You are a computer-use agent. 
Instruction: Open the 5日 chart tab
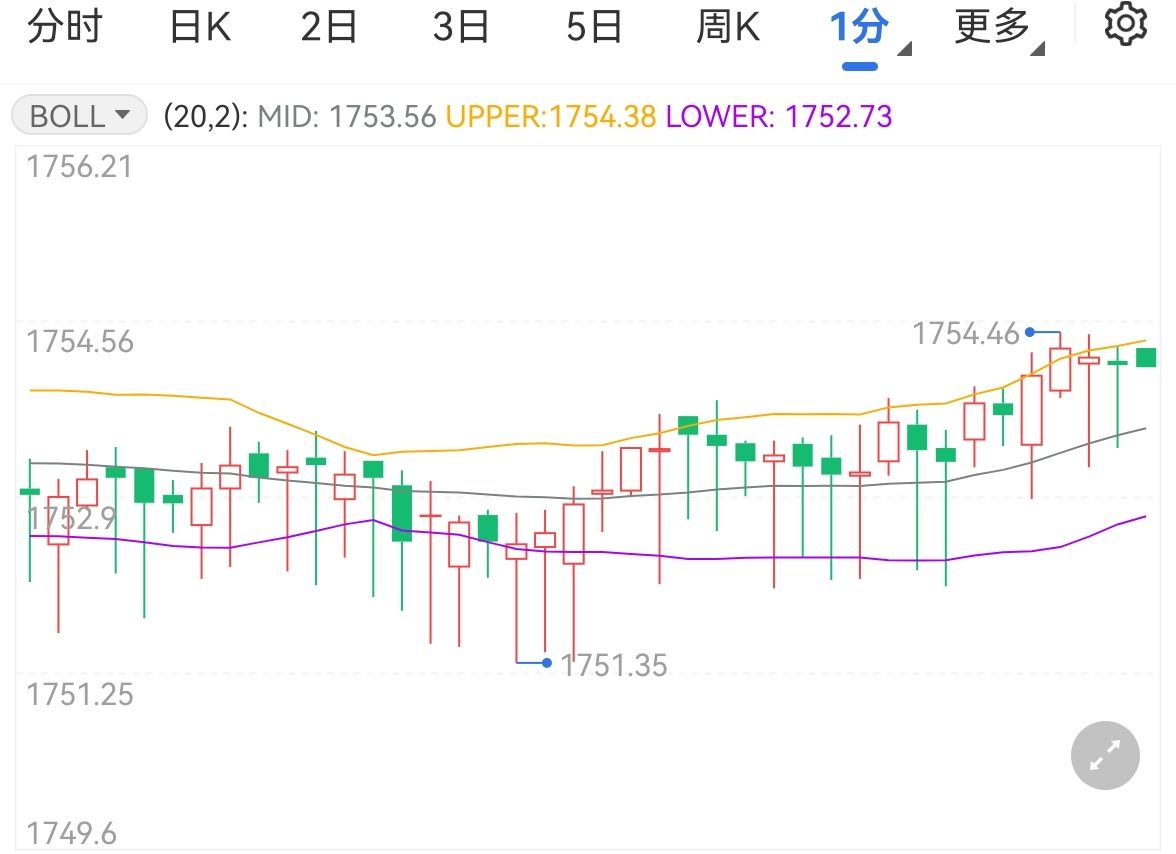(x=594, y=28)
